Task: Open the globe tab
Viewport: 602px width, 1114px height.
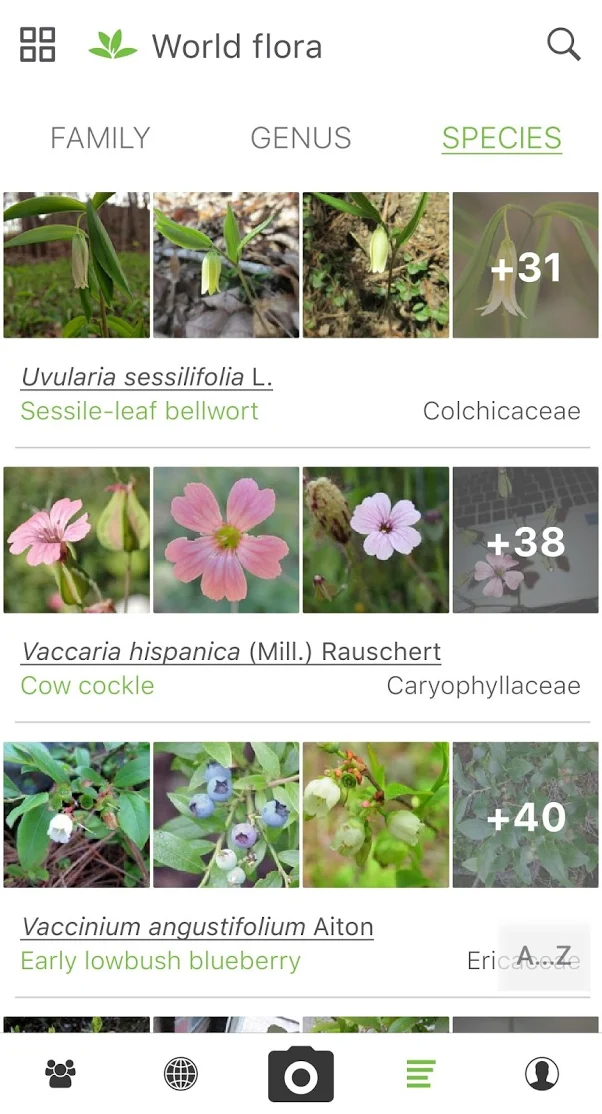Action: 181,1074
